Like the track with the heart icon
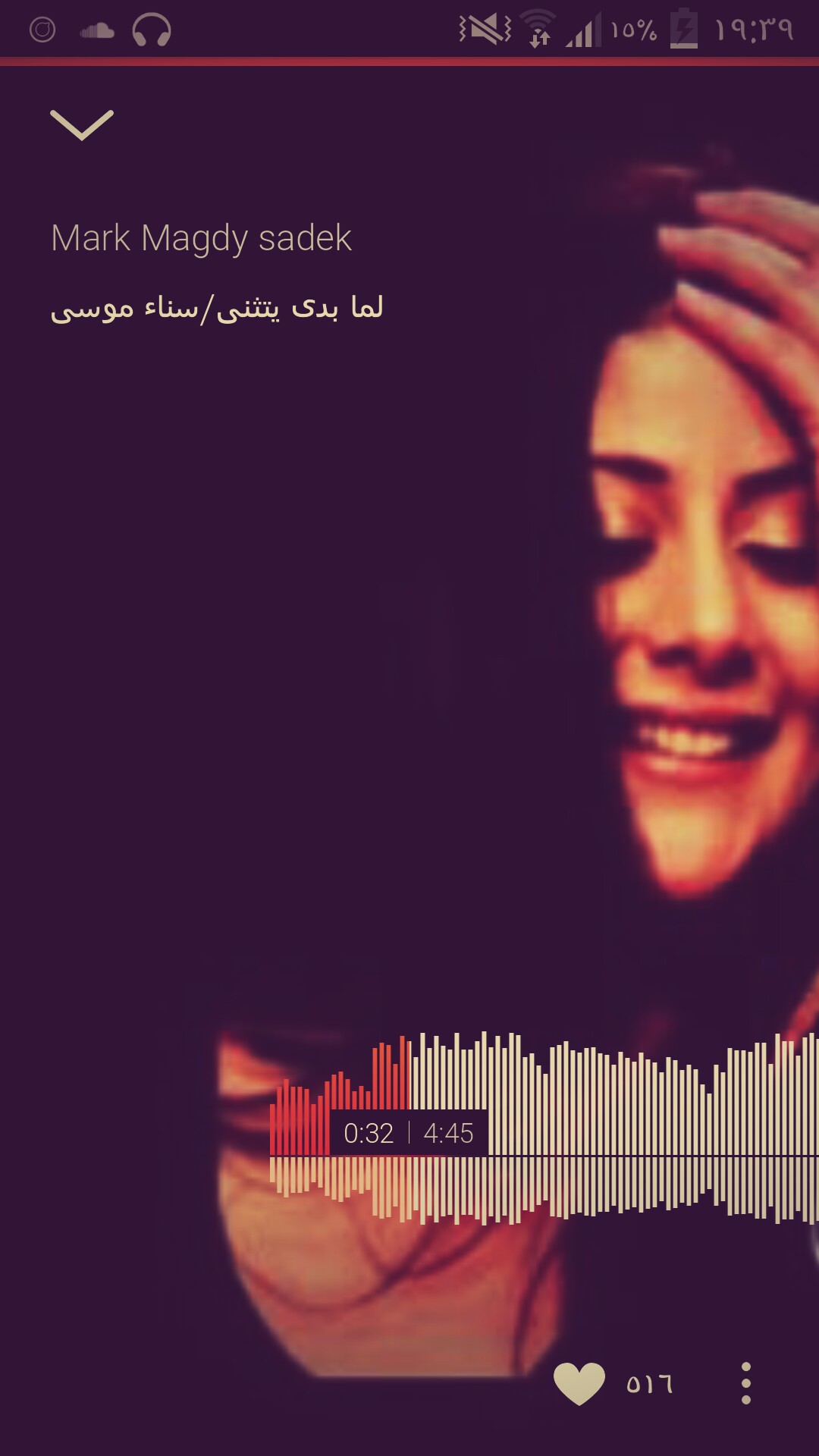The image size is (819, 1456). coord(579,1383)
